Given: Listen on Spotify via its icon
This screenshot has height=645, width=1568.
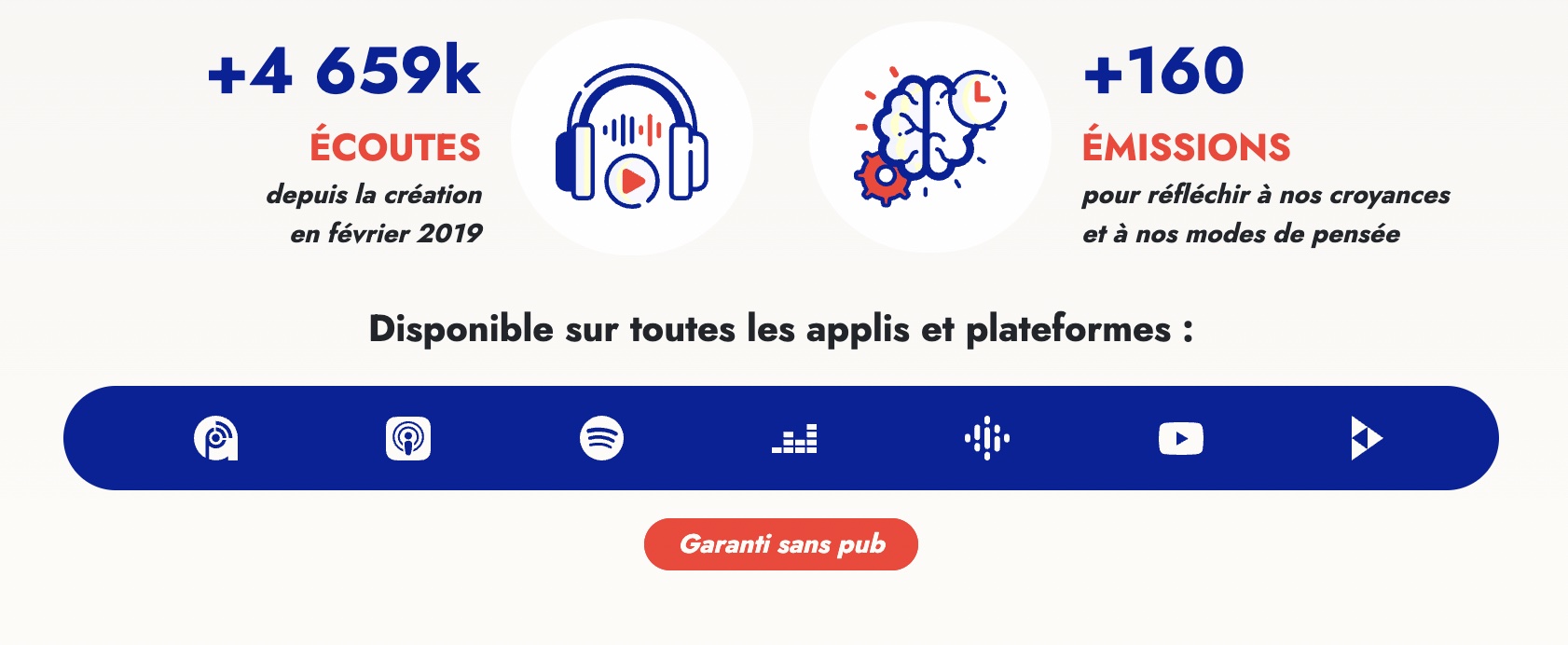Looking at the screenshot, I should coord(601,438).
